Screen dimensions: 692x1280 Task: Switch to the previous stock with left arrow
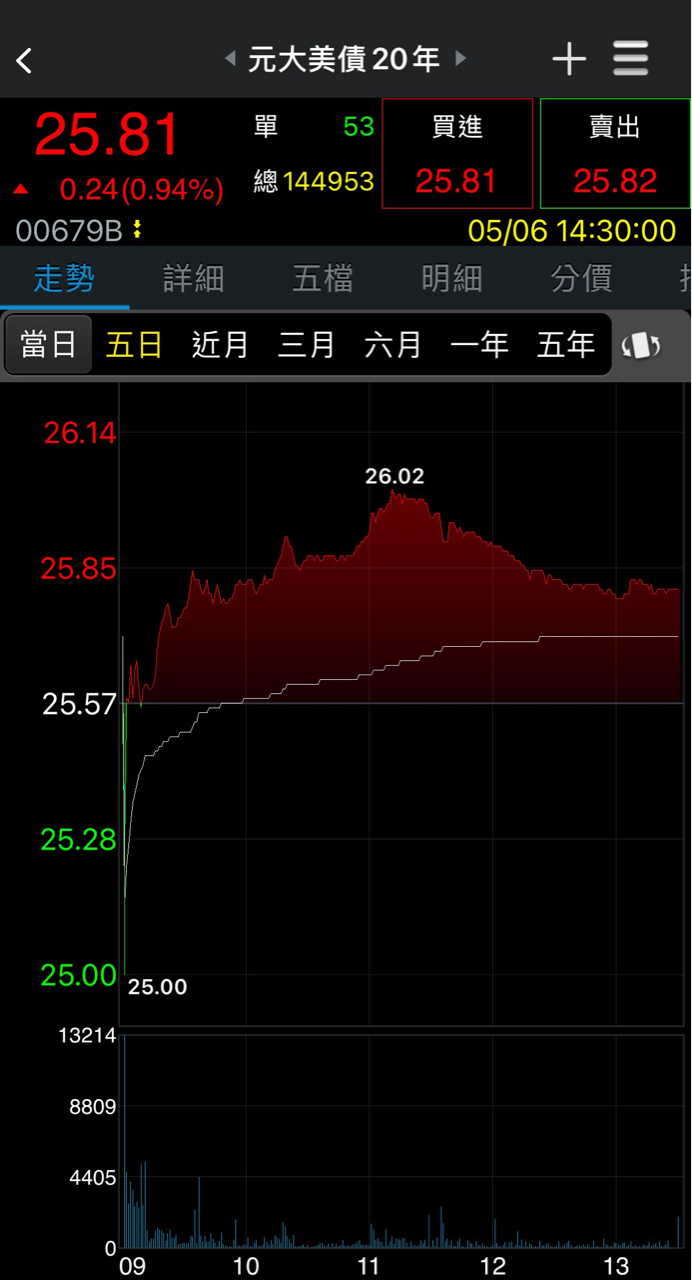point(230,59)
